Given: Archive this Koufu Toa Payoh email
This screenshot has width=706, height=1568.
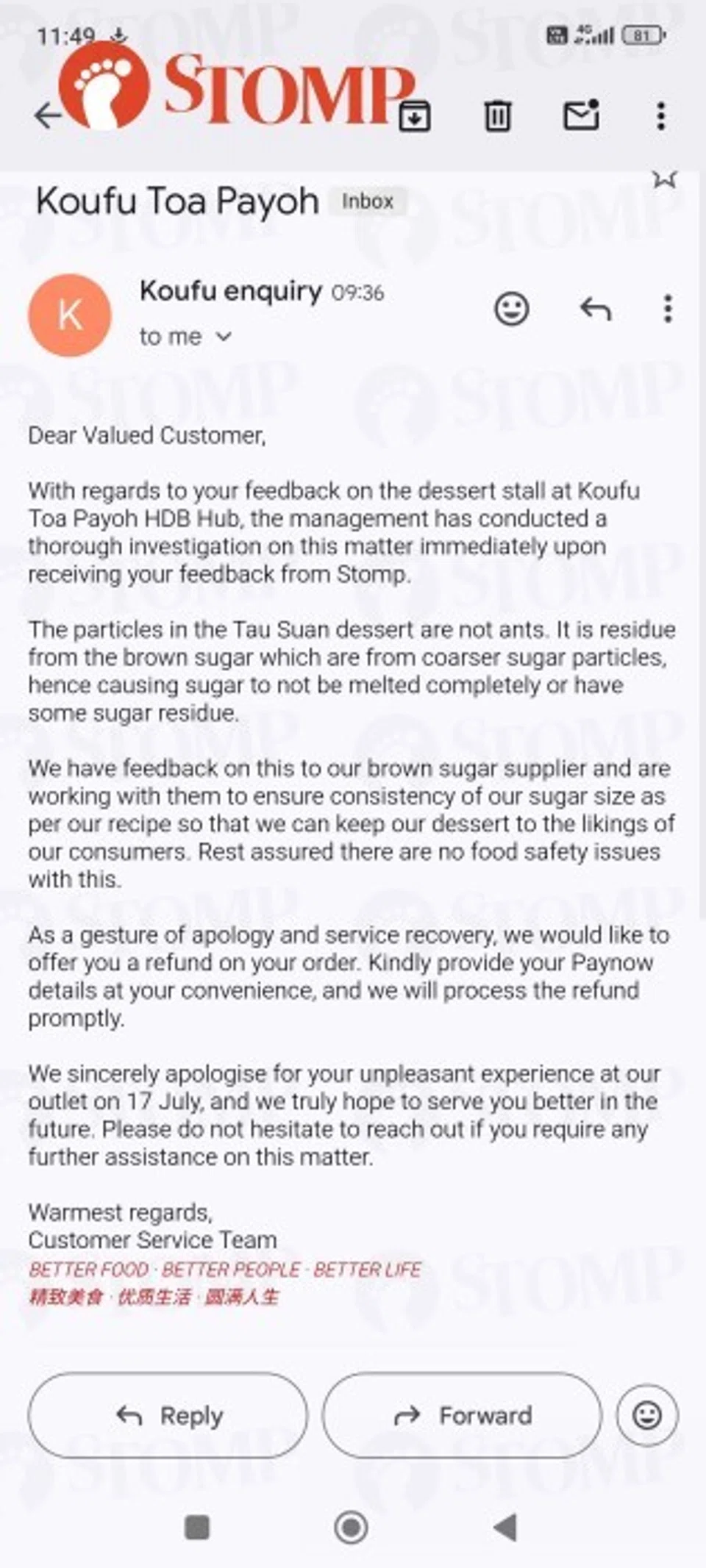Looking at the screenshot, I should 415,116.
